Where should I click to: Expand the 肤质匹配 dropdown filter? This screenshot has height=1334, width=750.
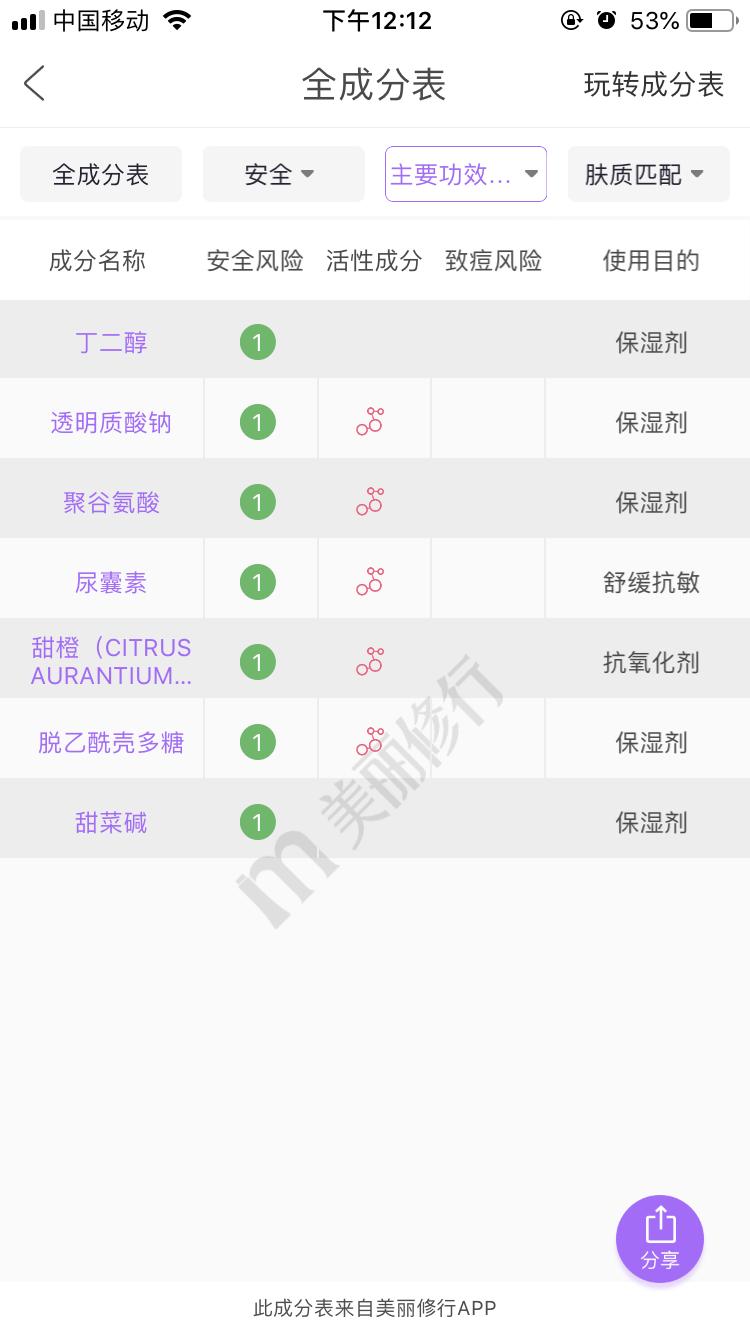point(649,174)
